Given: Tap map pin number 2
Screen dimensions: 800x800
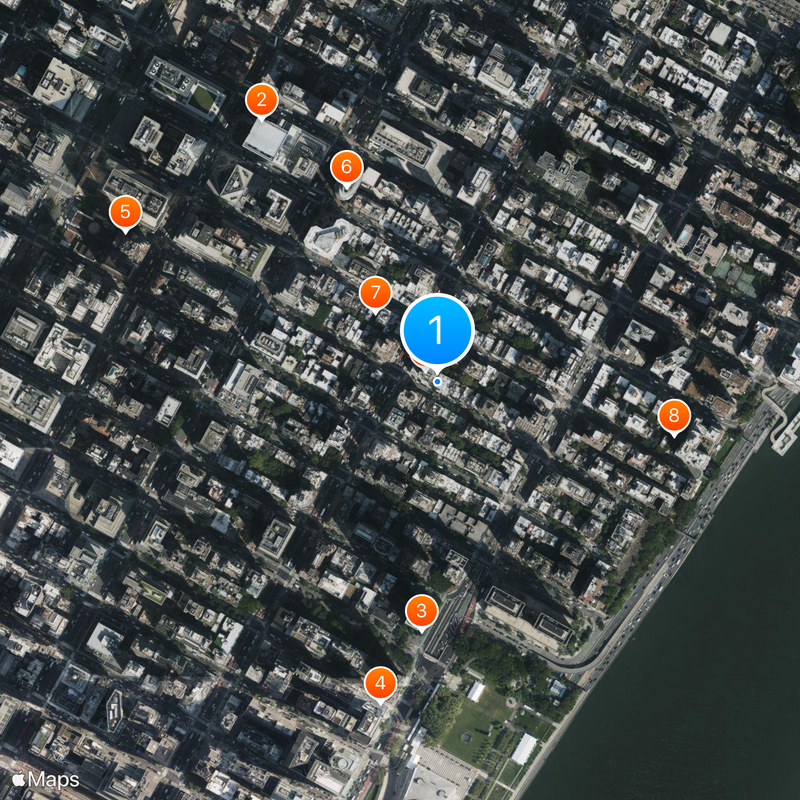Looking at the screenshot, I should 261,99.
